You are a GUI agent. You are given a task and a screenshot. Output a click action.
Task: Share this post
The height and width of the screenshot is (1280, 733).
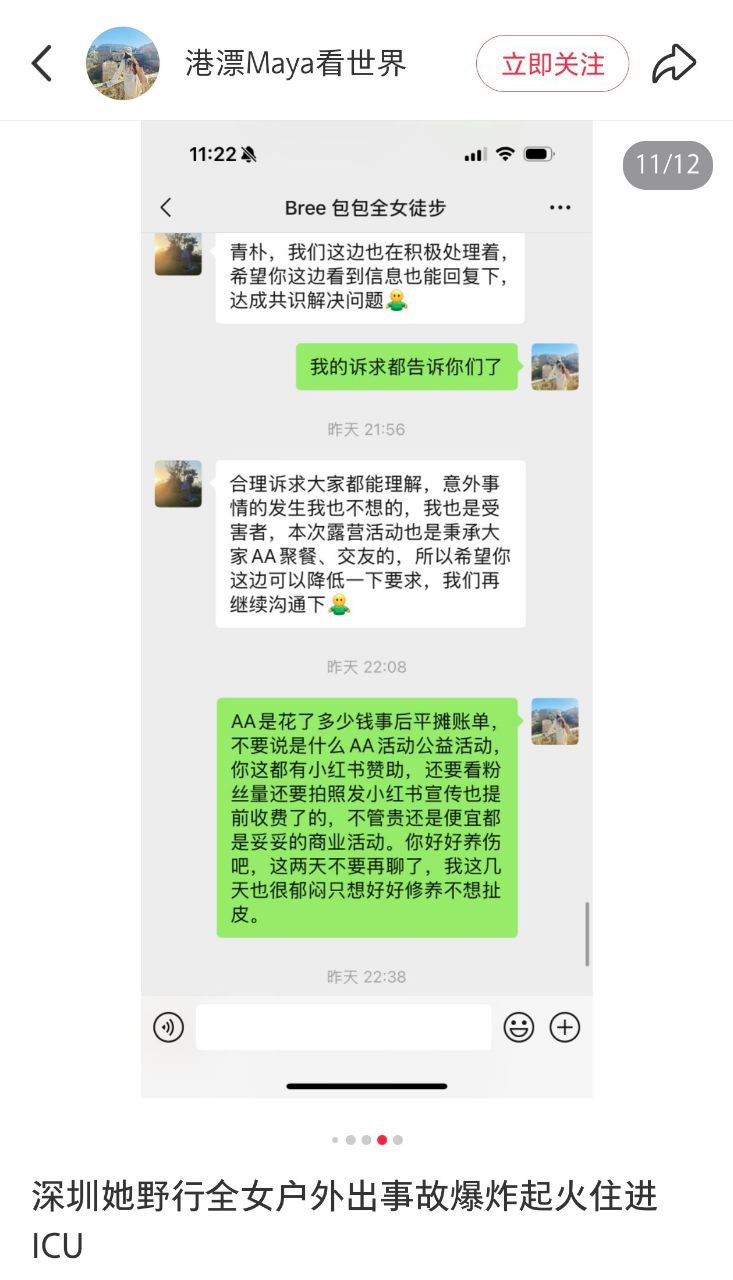(x=674, y=64)
